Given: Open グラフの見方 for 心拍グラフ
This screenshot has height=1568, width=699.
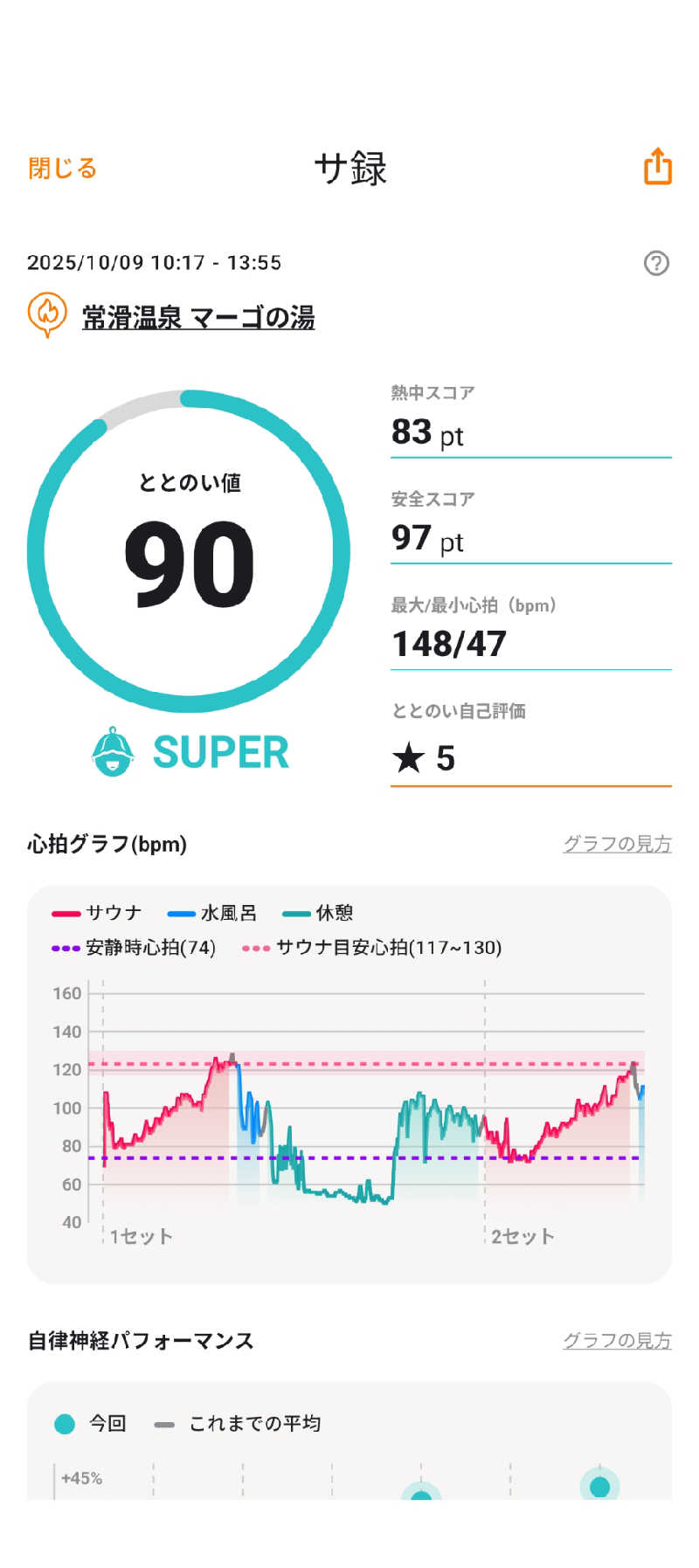Looking at the screenshot, I should pyautogui.click(x=617, y=844).
